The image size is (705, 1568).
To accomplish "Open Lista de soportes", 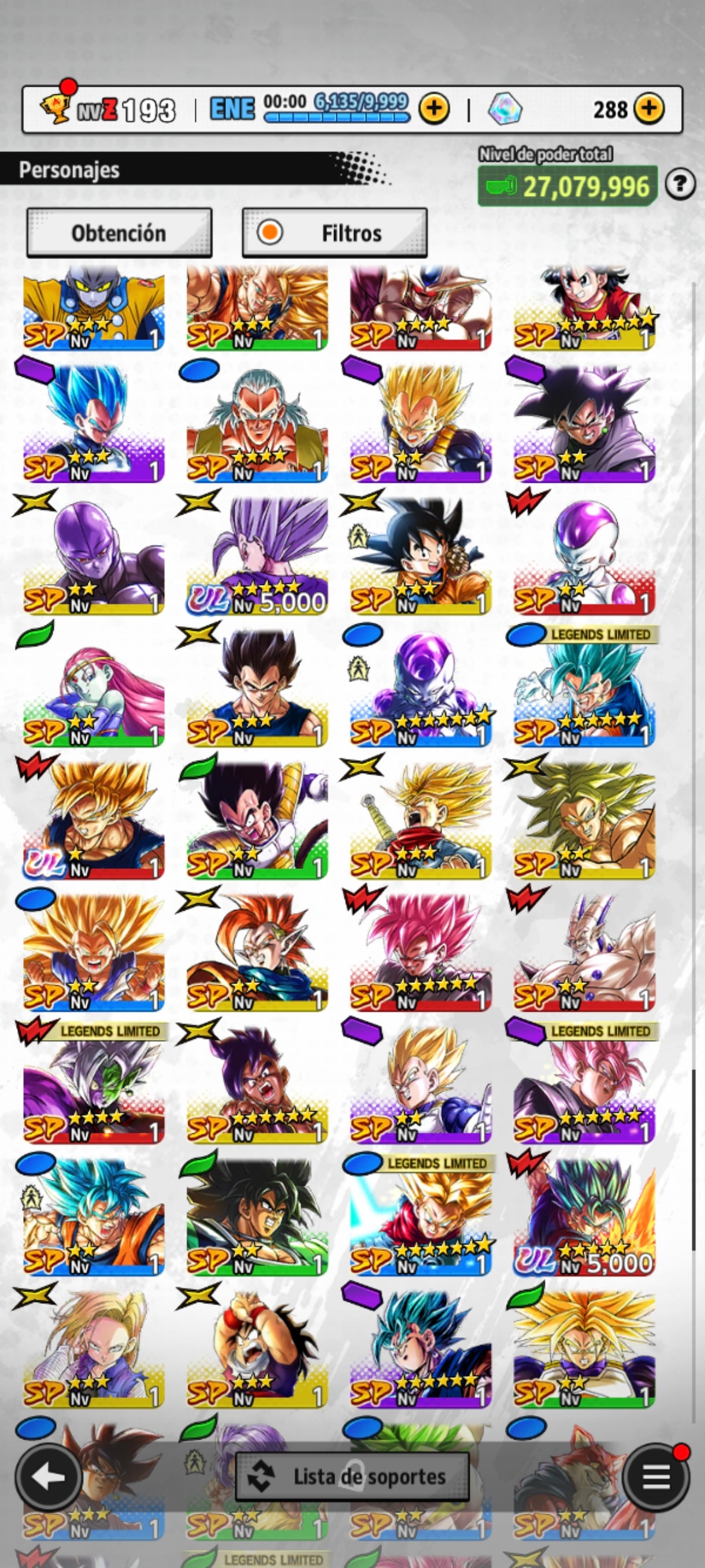I will [352, 1476].
